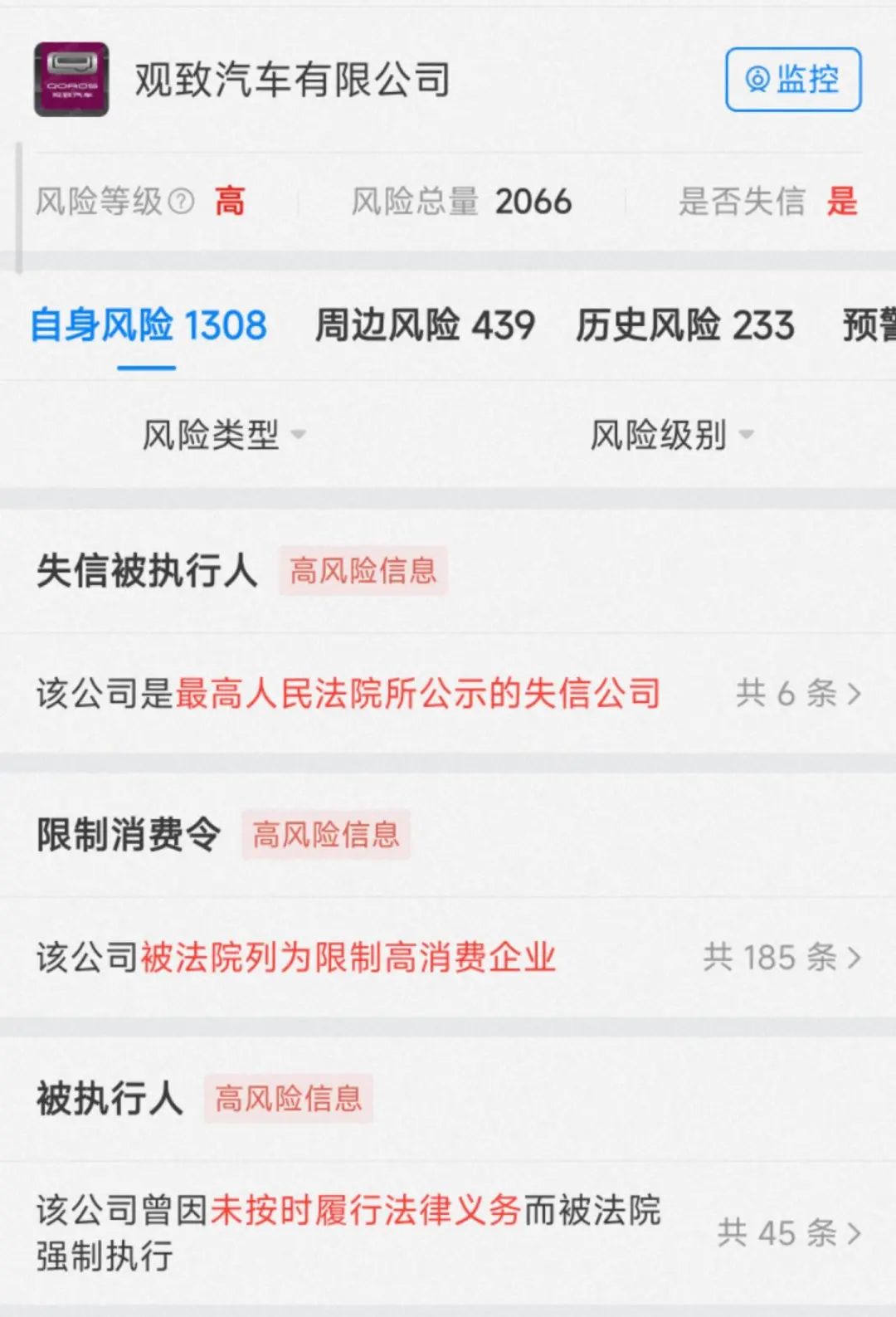
Task: Open the 限制高消费企业 185 records row
Action: 448,958
